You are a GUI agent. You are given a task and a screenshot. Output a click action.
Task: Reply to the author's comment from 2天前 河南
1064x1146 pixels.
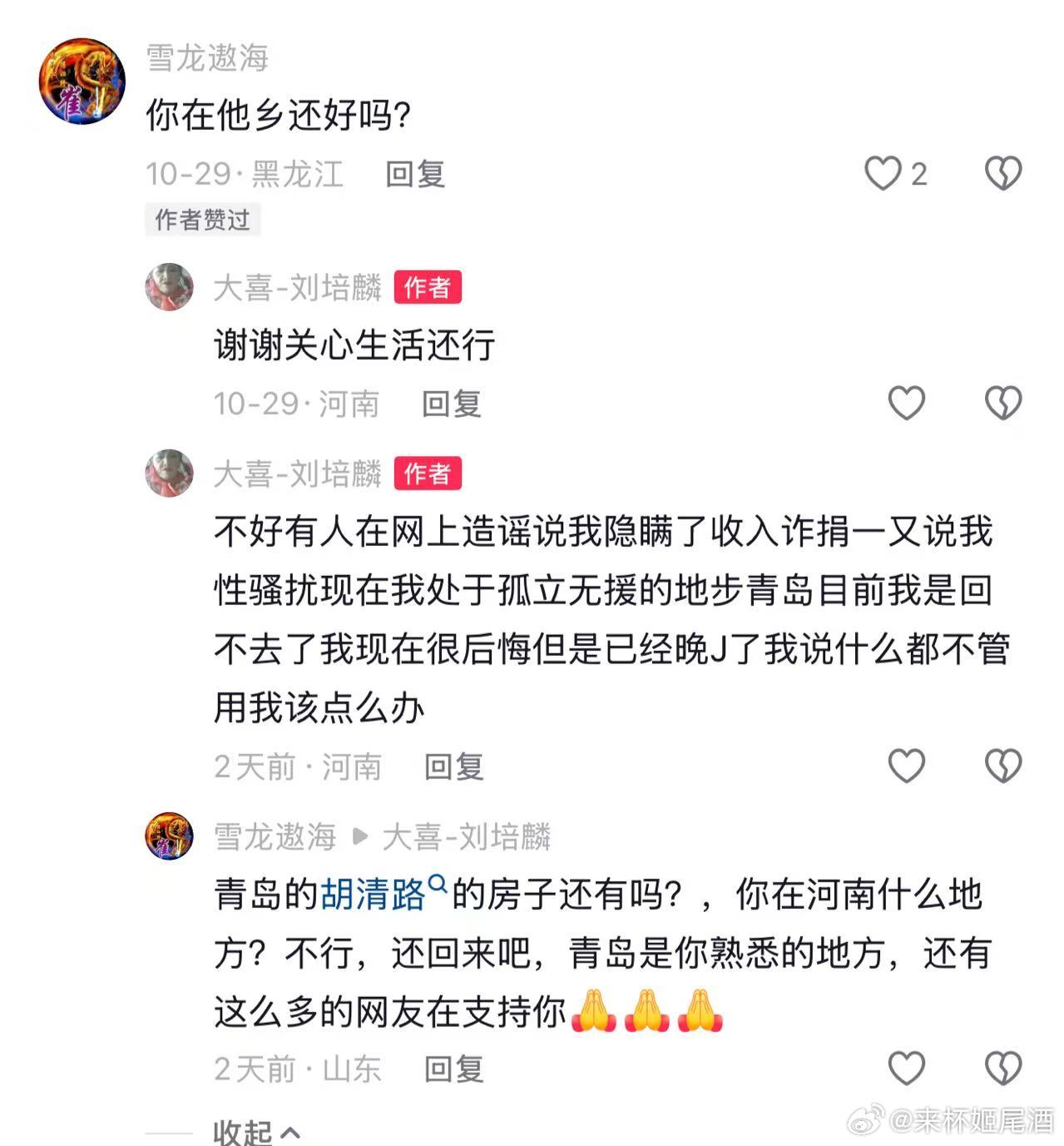(453, 766)
